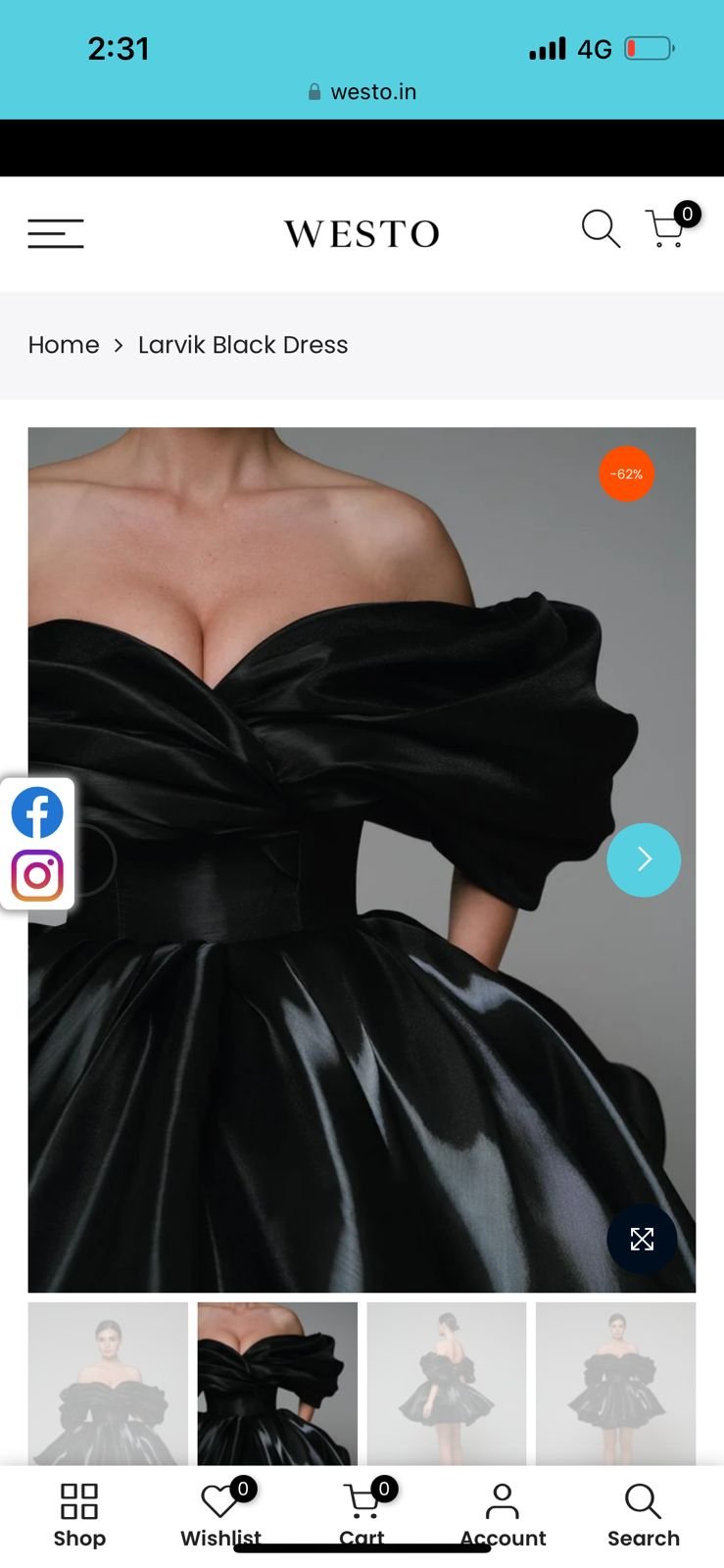The width and height of the screenshot is (724, 1568).
Task: Open the hamburger menu
Action: [x=56, y=233]
